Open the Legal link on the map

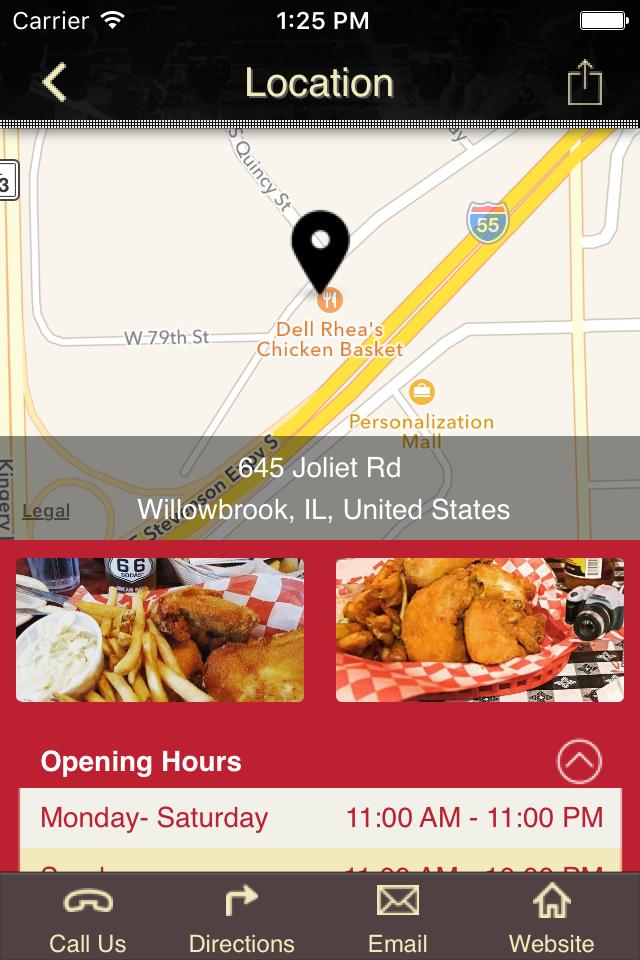pyautogui.click(x=46, y=511)
